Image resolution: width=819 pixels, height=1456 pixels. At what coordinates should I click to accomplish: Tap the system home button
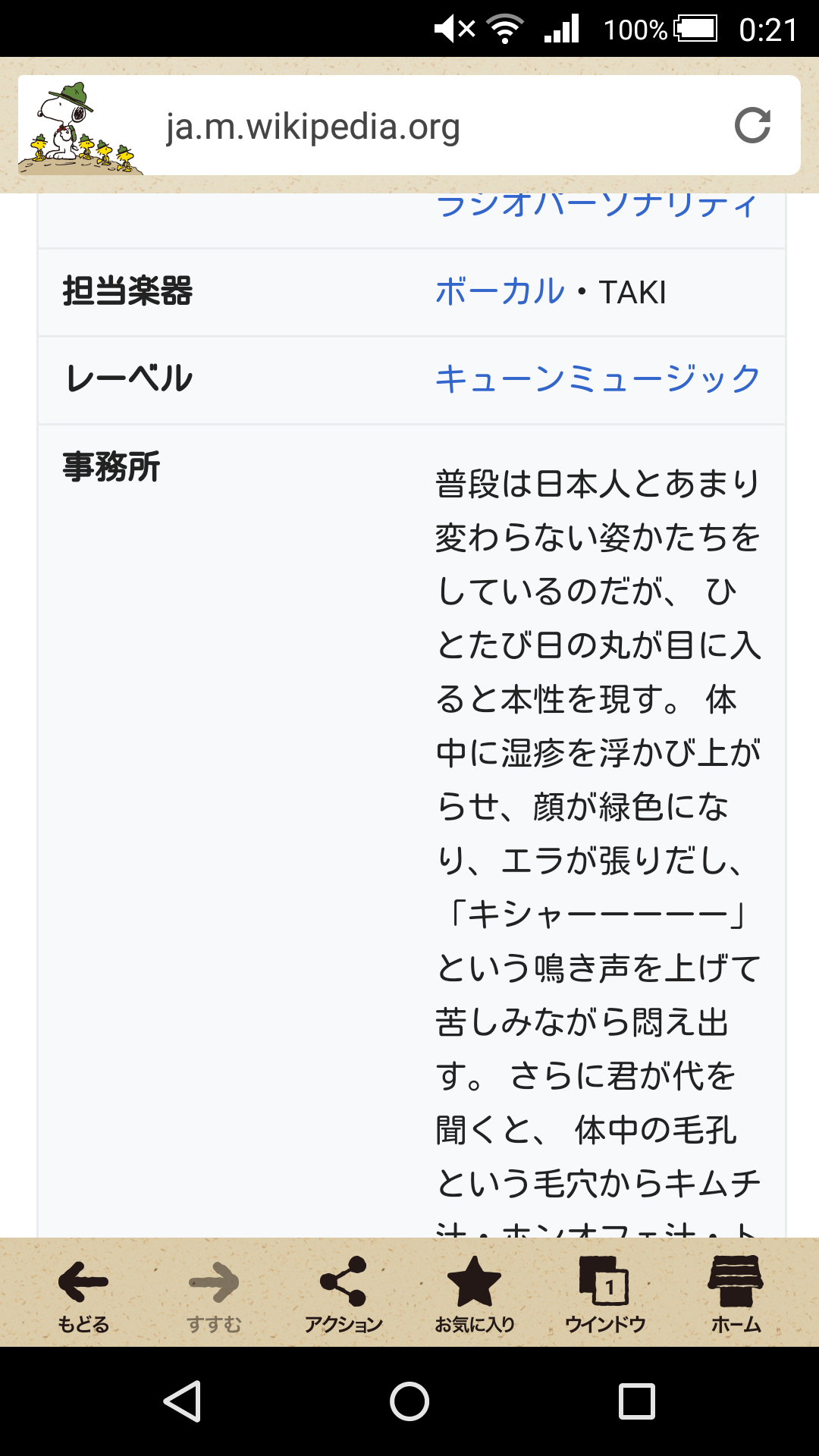[409, 1401]
